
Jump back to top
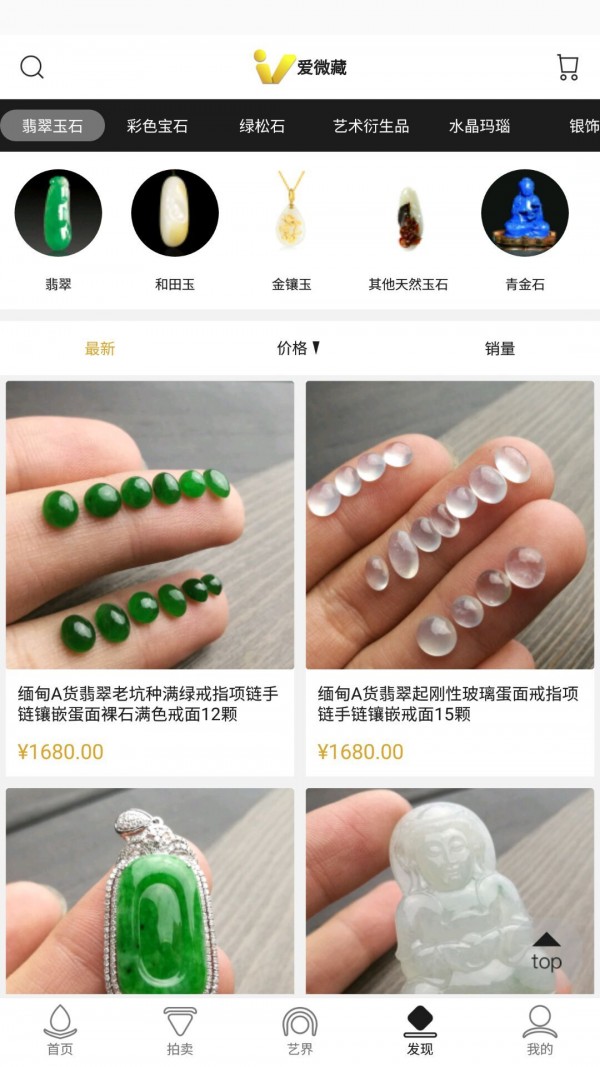[x=546, y=953]
